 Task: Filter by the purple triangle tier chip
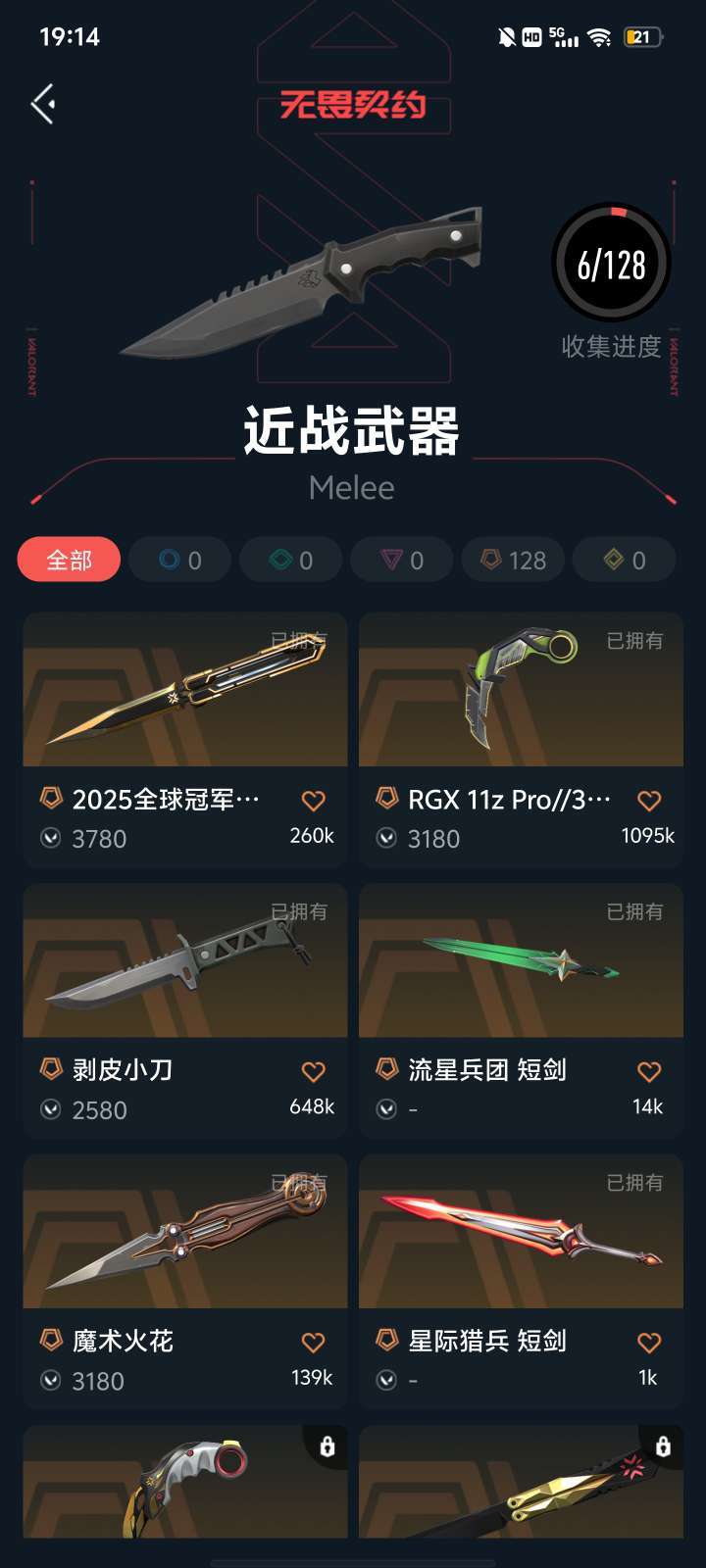click(402, 561)
